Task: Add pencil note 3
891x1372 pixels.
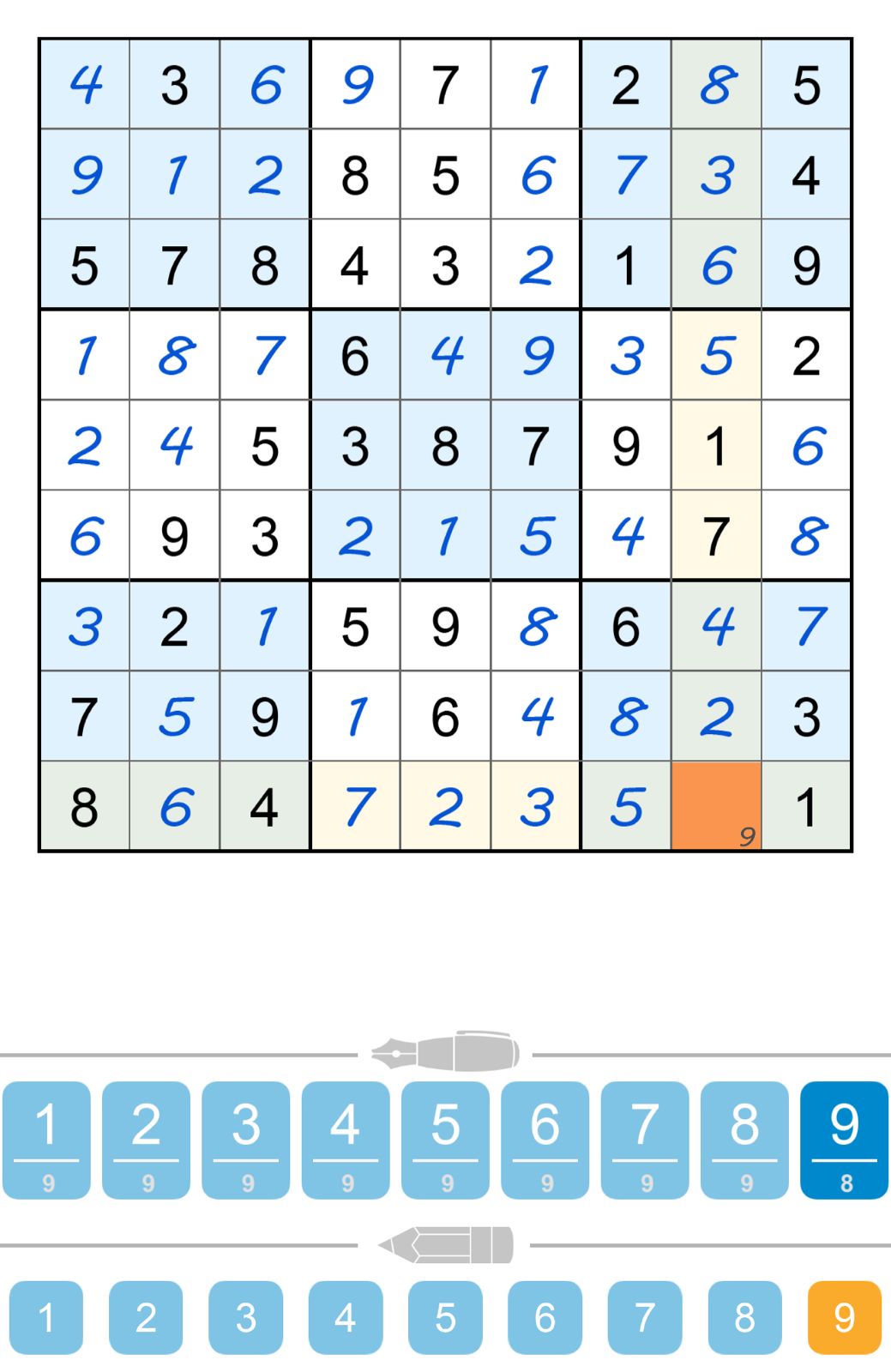Action: (246, 1317)
